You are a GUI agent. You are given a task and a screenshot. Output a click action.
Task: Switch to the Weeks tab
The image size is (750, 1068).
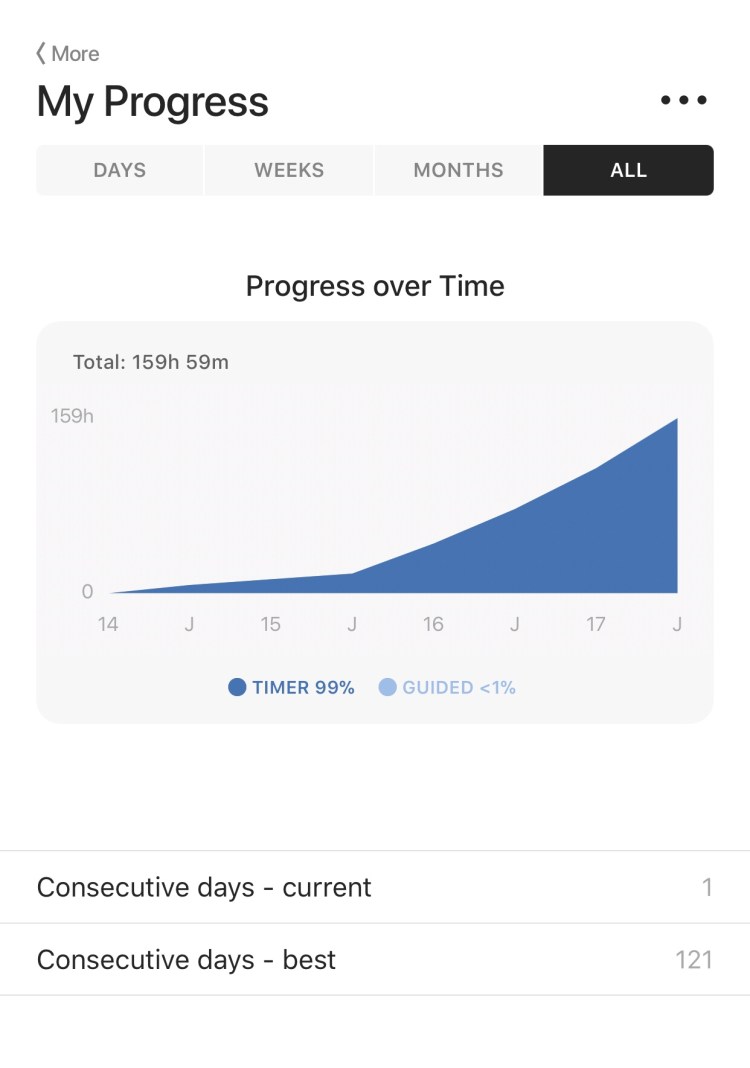(x=289, y=170)
